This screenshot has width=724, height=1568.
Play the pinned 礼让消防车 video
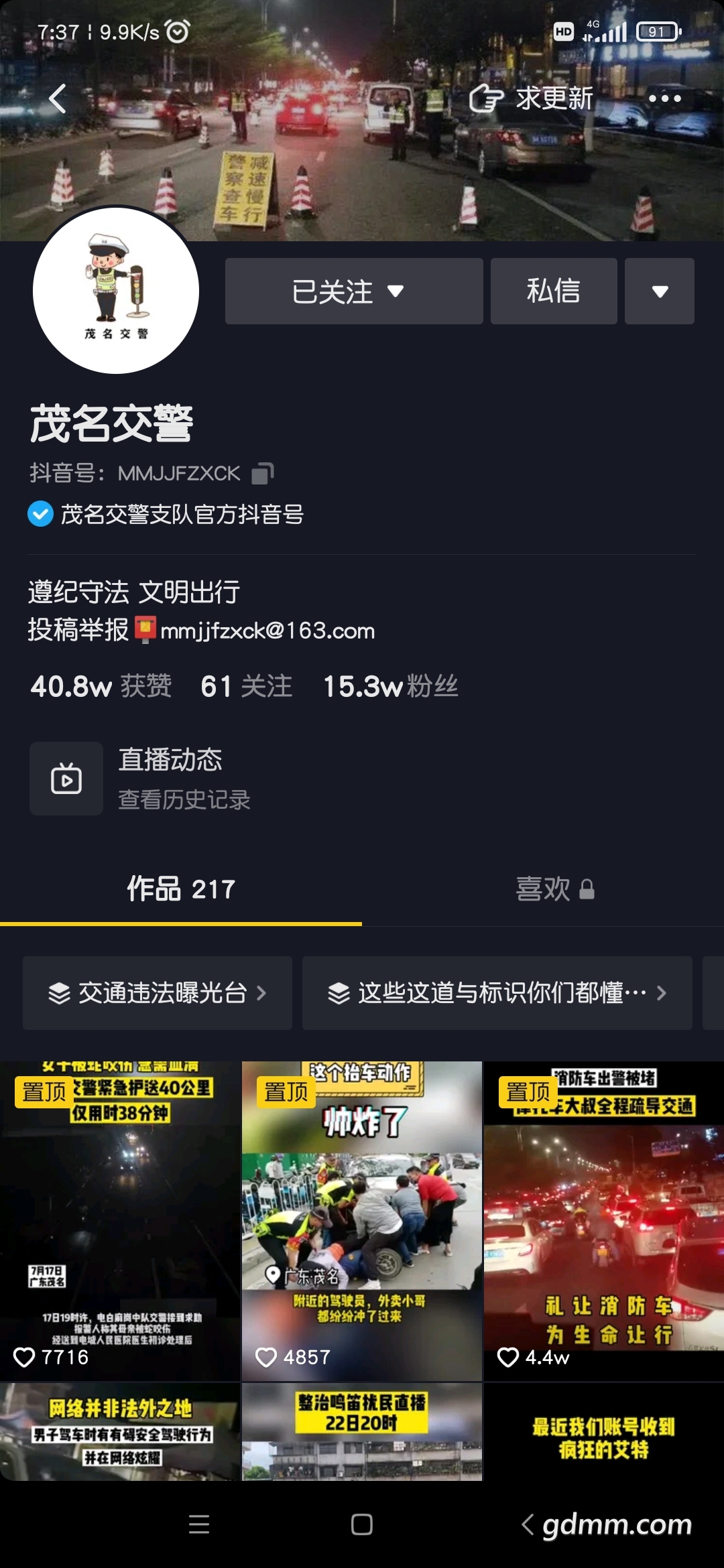click(604, 1220)
